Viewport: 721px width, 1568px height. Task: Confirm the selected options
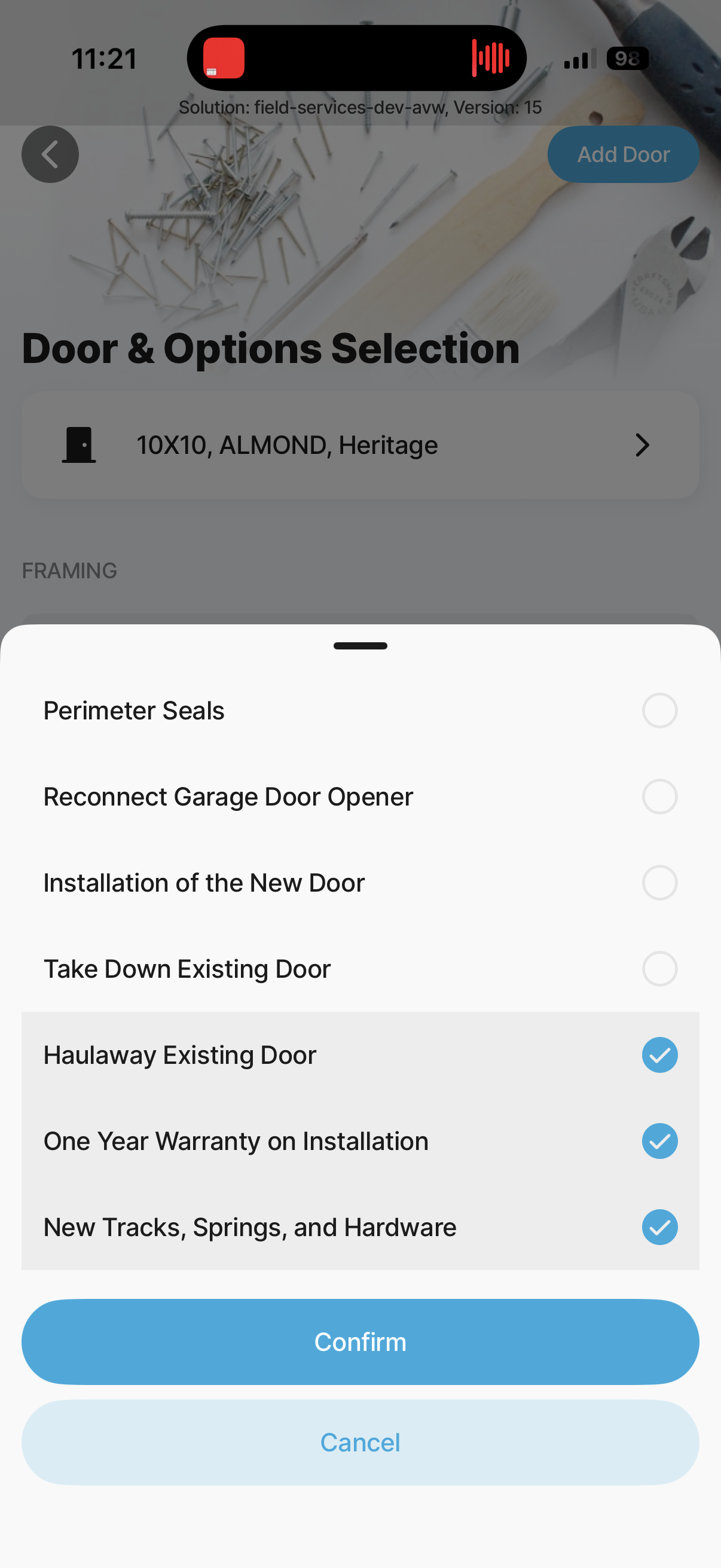click(x=360, y=1341)
